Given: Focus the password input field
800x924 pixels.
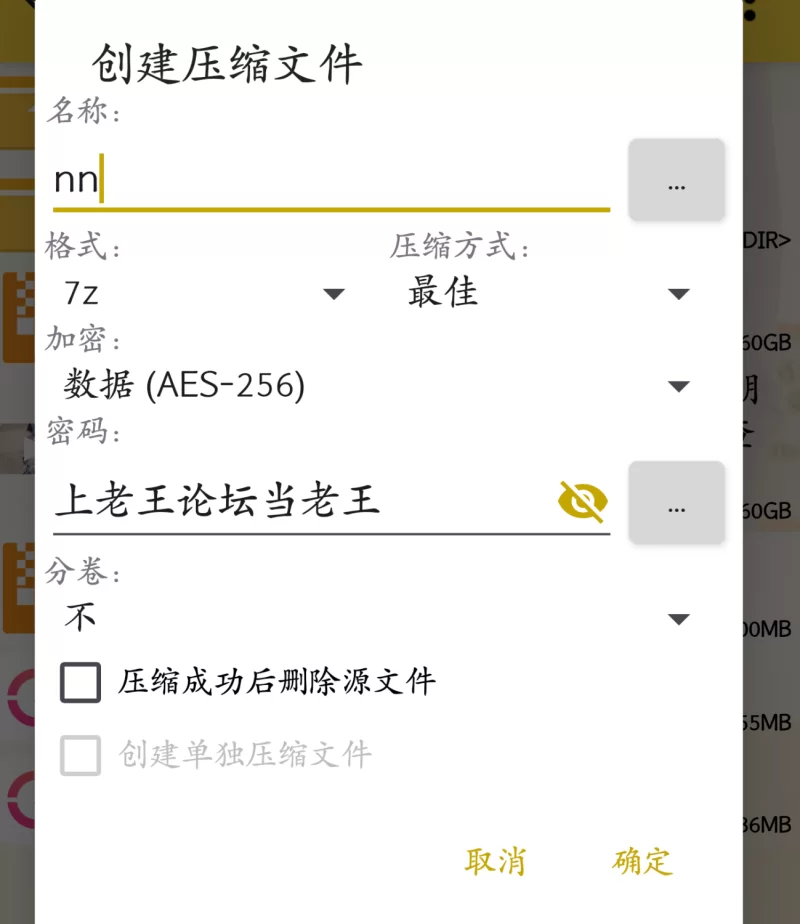Looking at the screenshot, I should pos(300,501).
